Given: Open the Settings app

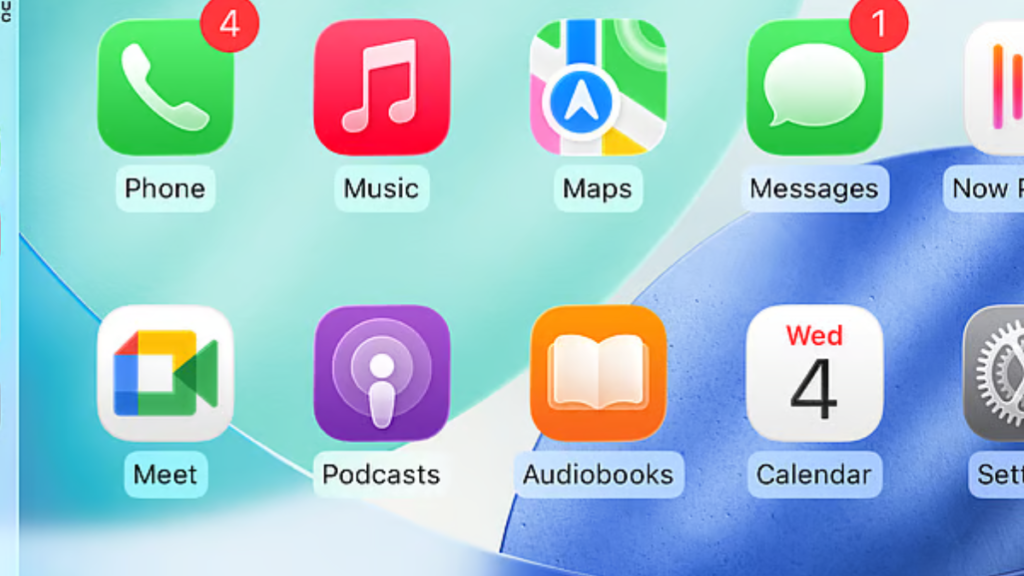Looking at the screenshot, I should [x=997, y=373].
